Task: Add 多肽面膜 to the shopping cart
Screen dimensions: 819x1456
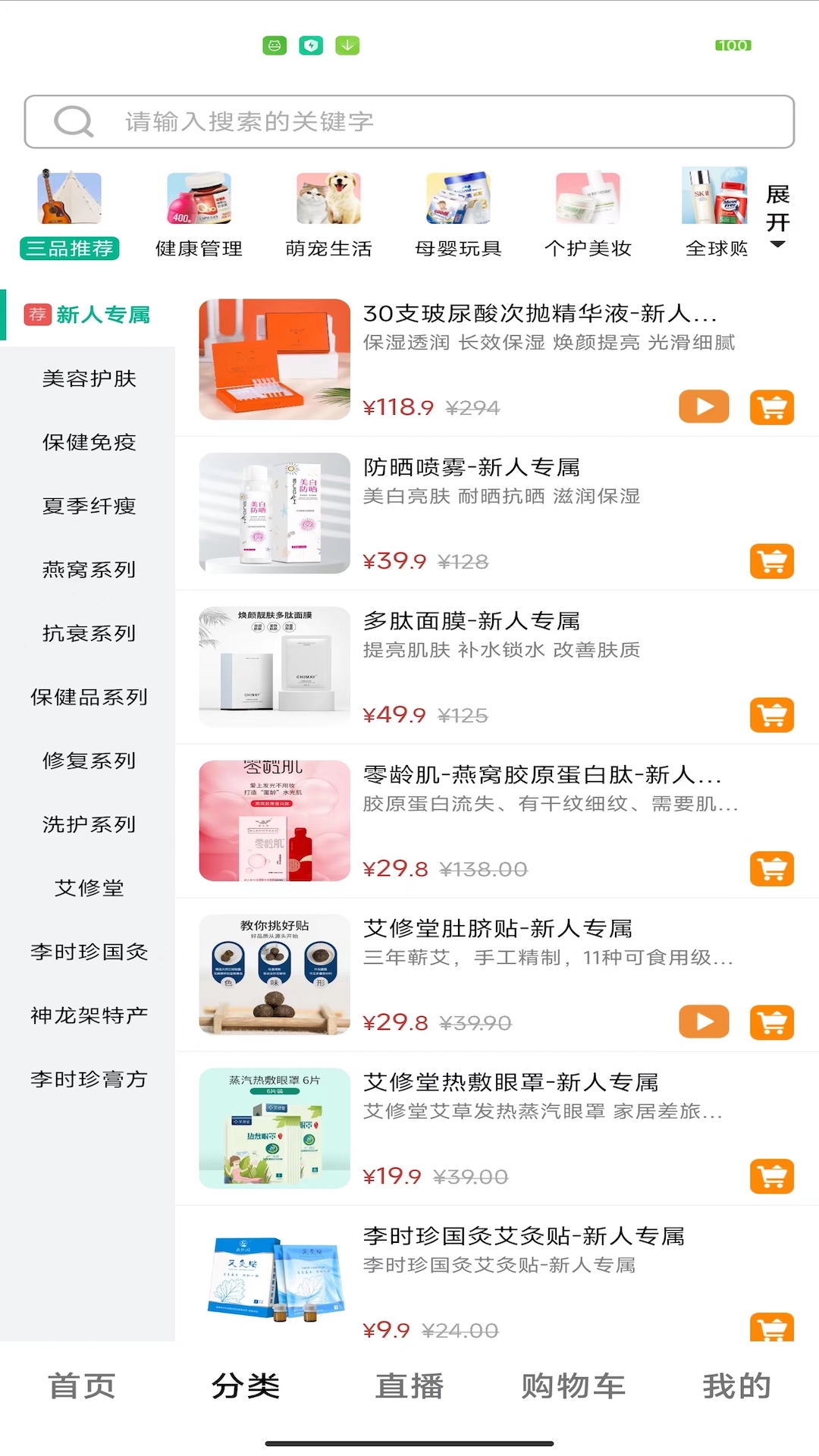Action: coord(771,715)
